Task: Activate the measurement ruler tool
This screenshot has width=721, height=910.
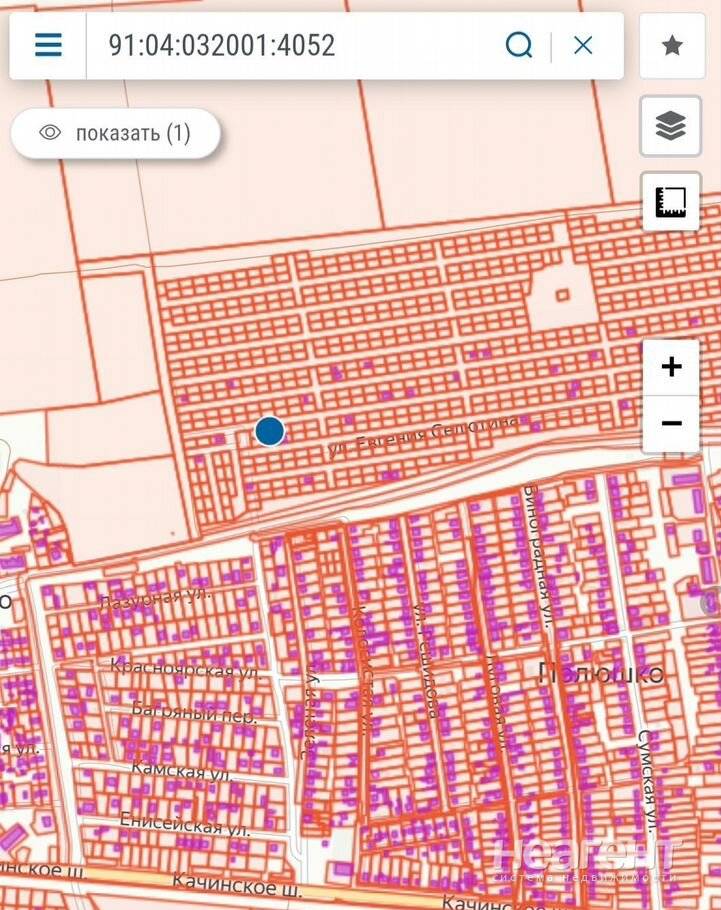Action: (670, 201)
